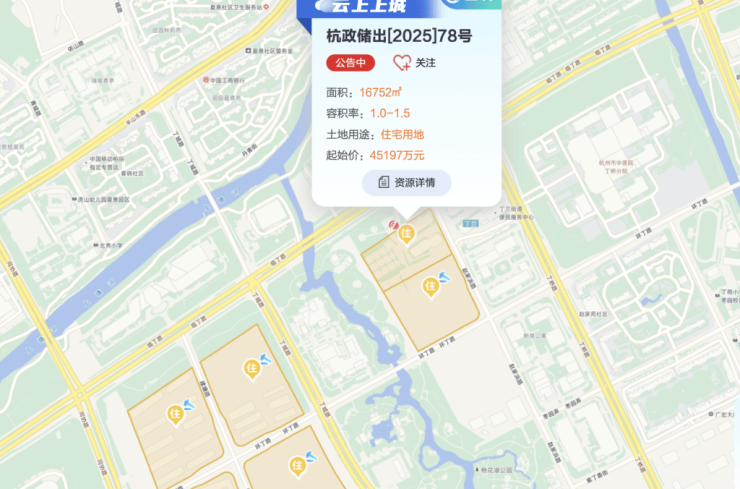Follow the 杭政储出[2025]78号 parcel via 关注

tap(414, 63)
